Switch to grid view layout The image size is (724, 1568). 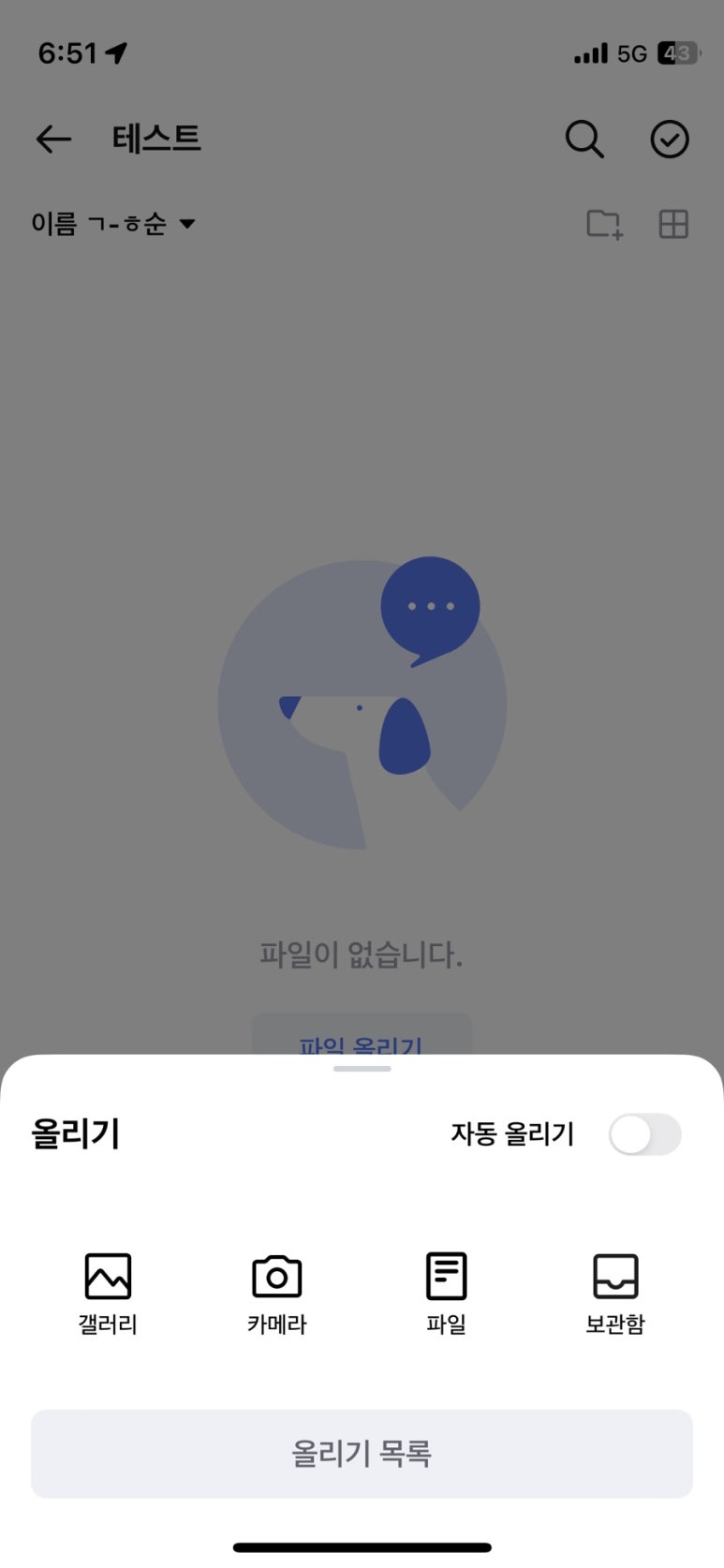coord(673,225)
